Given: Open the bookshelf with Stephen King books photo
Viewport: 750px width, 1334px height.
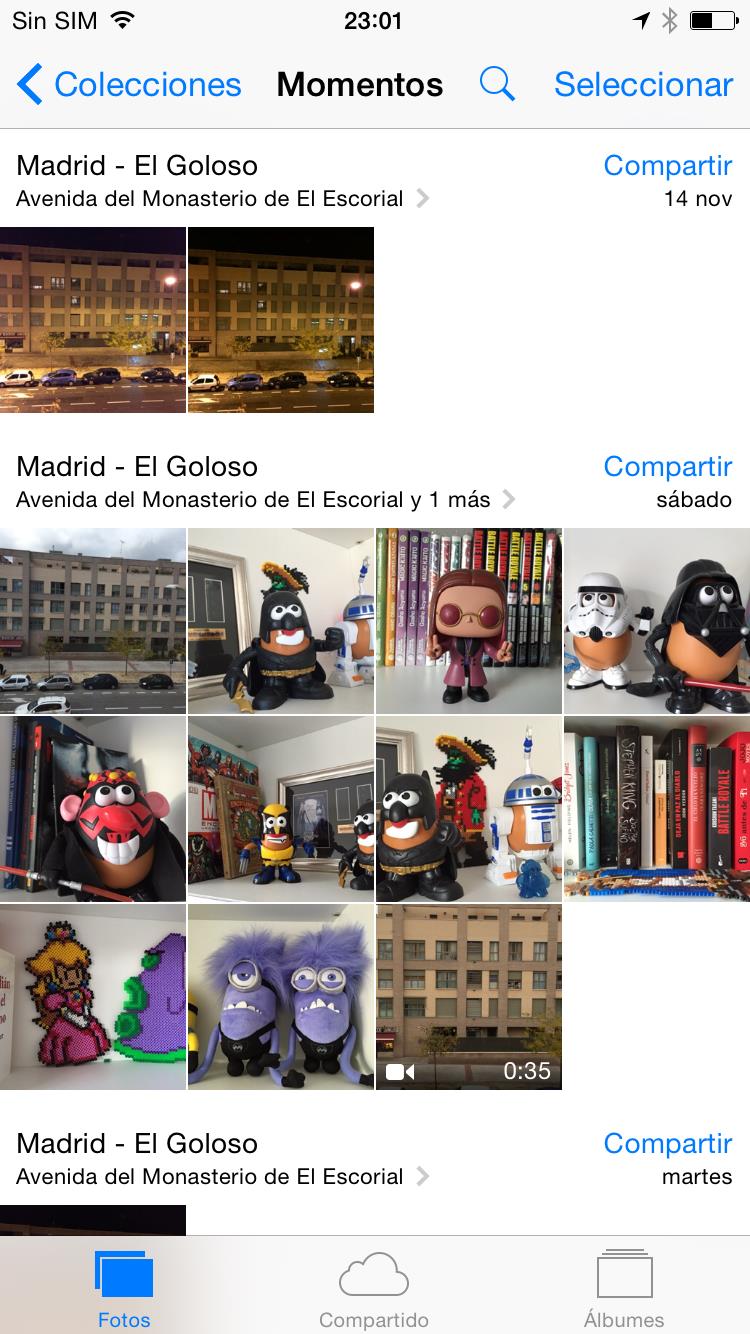Looking at the screenshot, I should coord(657,808).
